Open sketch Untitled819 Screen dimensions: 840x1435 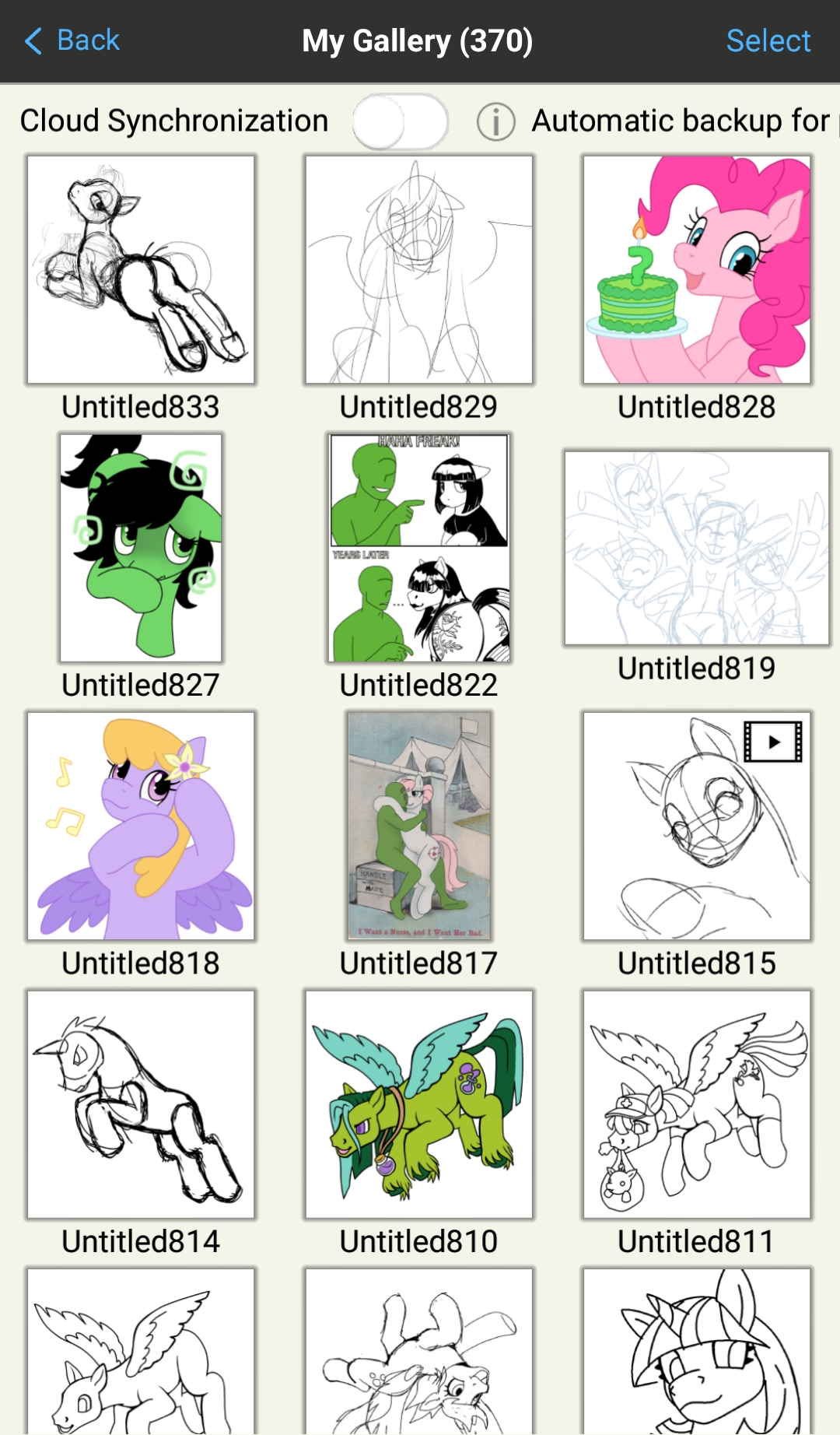point(697,548)
